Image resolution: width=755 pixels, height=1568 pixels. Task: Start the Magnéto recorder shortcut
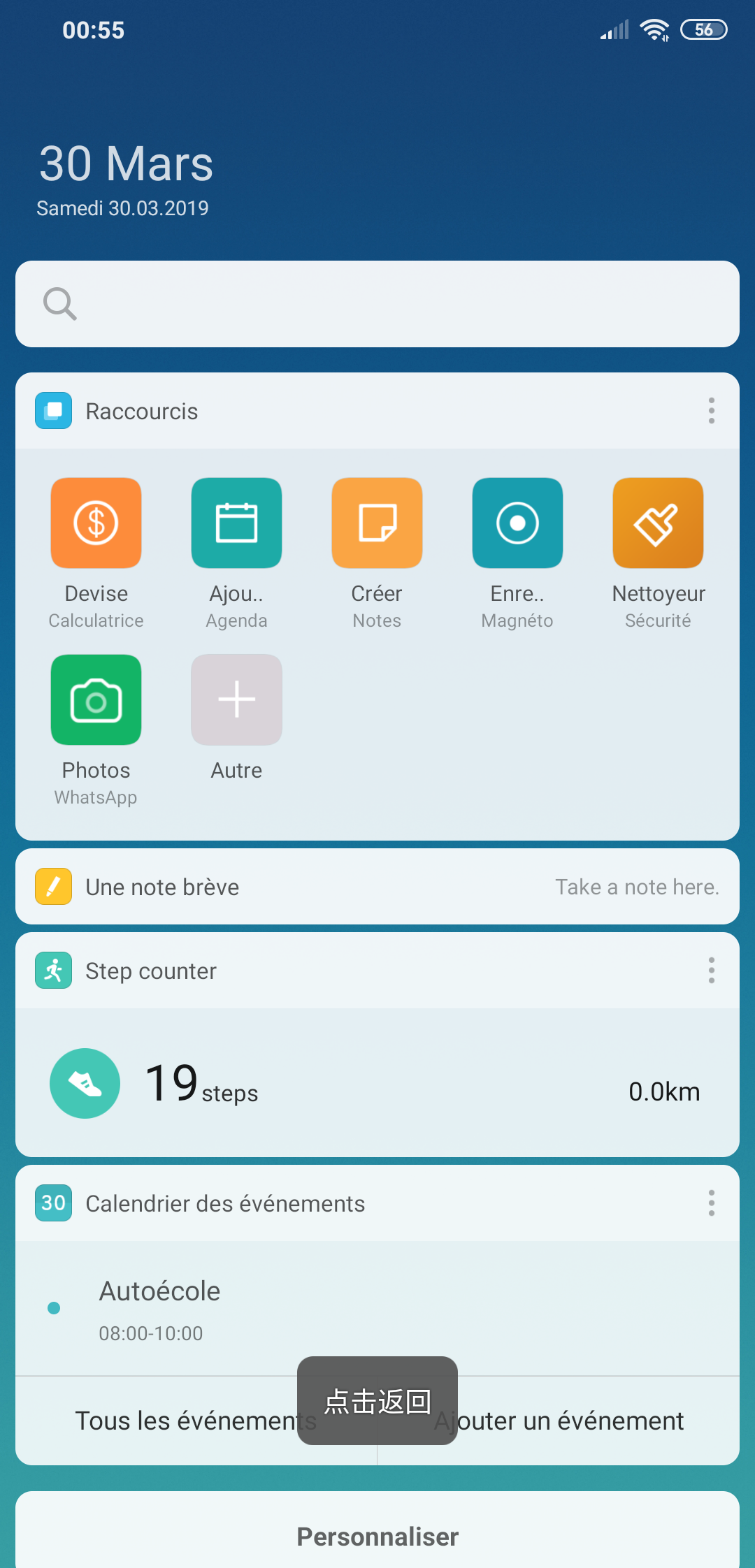(517, 553)
